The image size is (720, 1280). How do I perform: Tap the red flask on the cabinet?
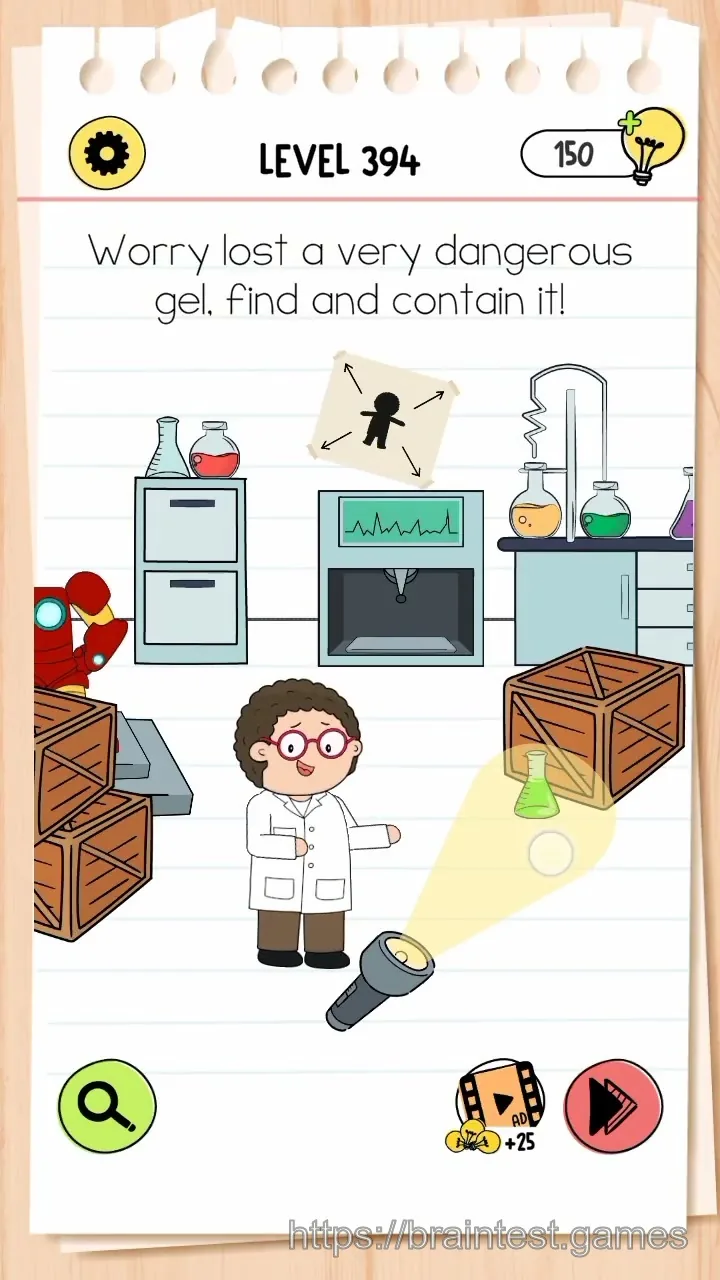pyautogui.click(x=215, y=450)
